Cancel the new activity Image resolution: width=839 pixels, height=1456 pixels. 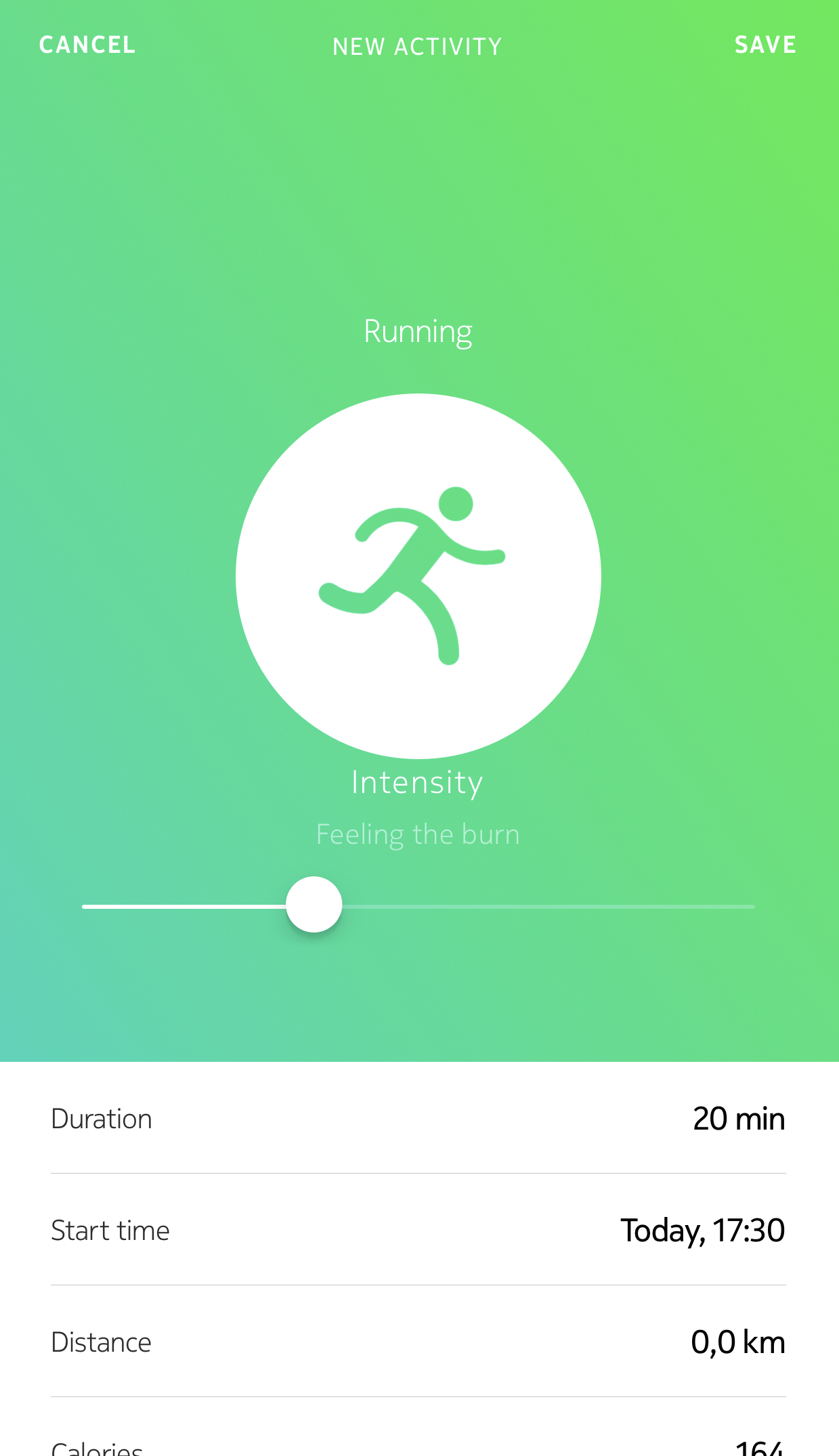(87, 45)
